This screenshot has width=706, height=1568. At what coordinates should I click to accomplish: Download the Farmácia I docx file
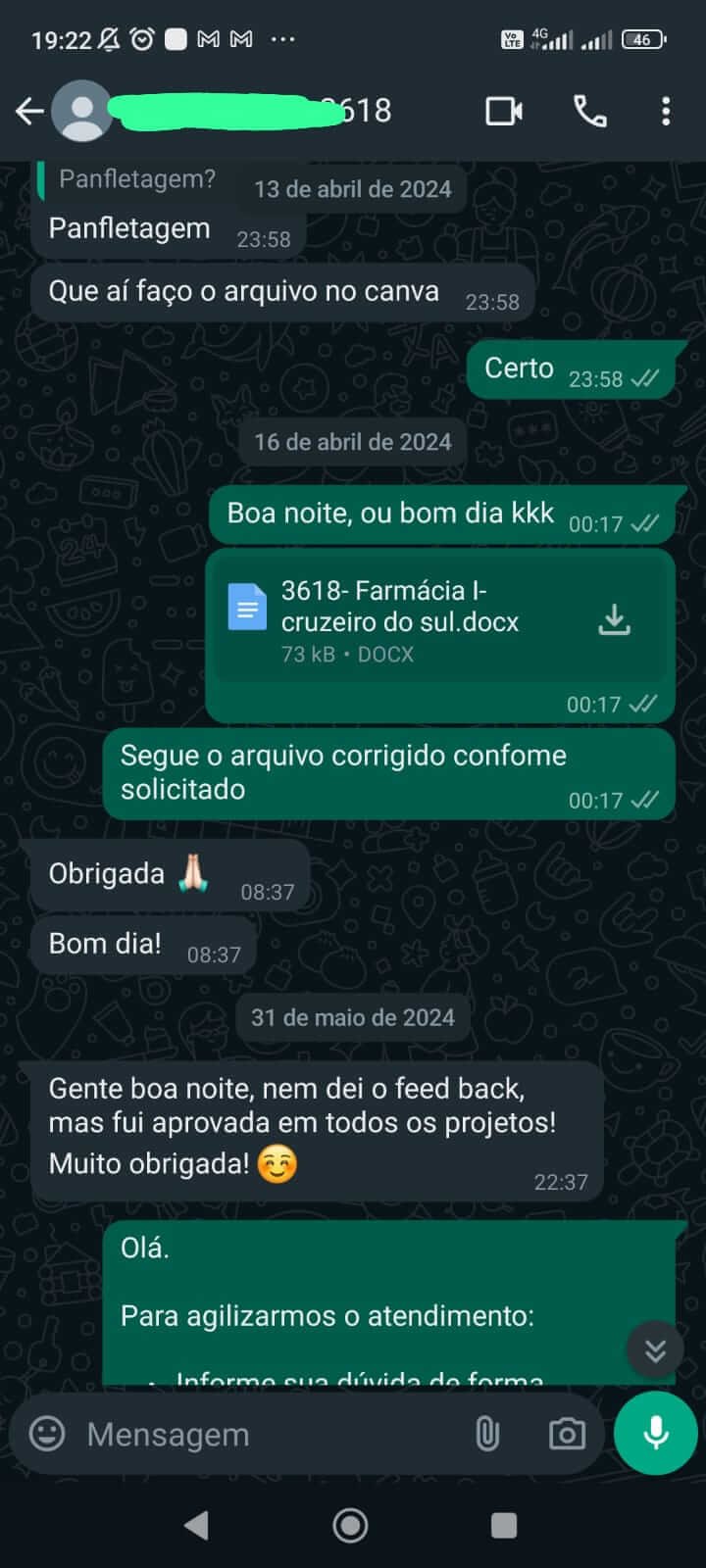[615, 619]
